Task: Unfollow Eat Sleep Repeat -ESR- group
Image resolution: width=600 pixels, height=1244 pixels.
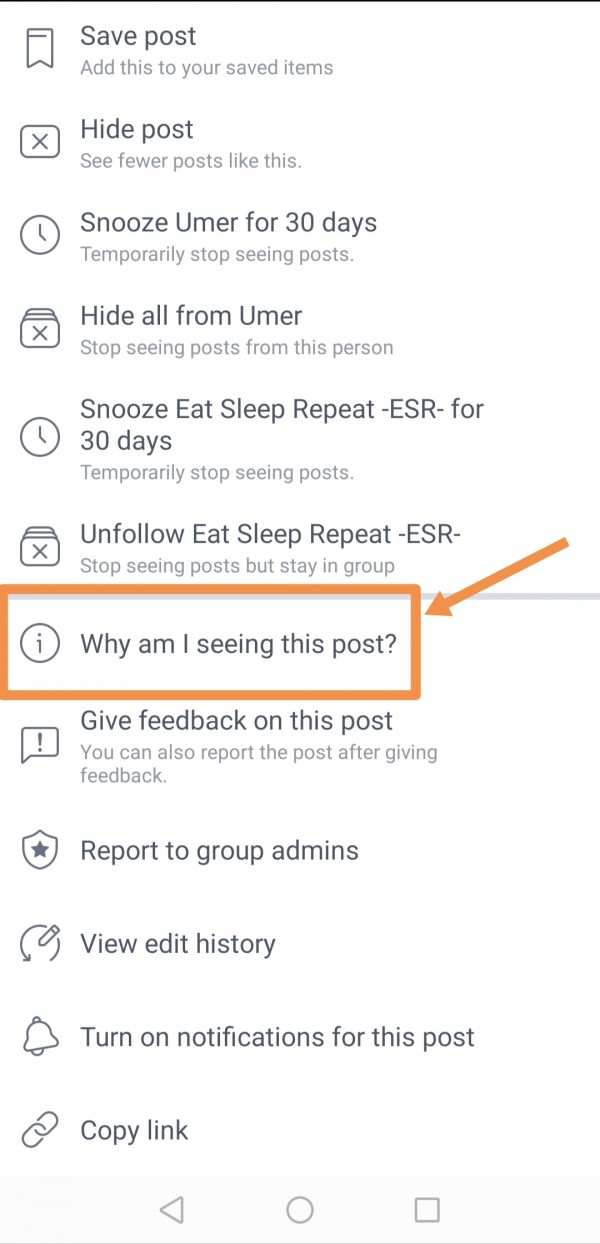Action: pos(270,548)
